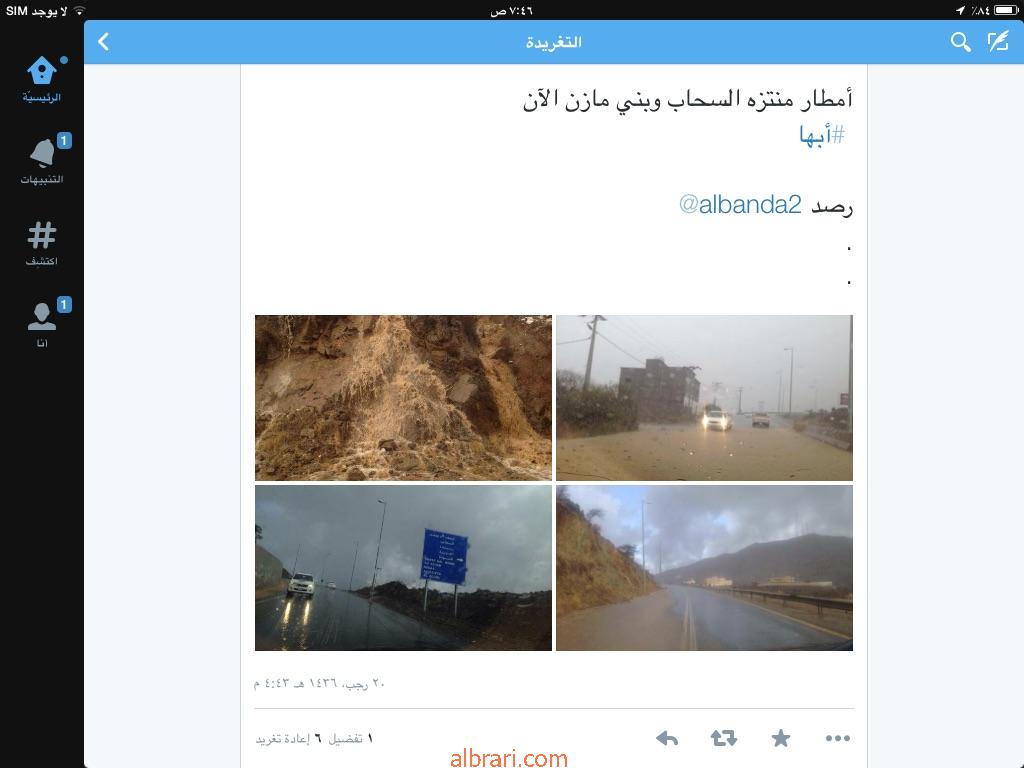
Task: View who favorited this tweet
Action: 350,738
